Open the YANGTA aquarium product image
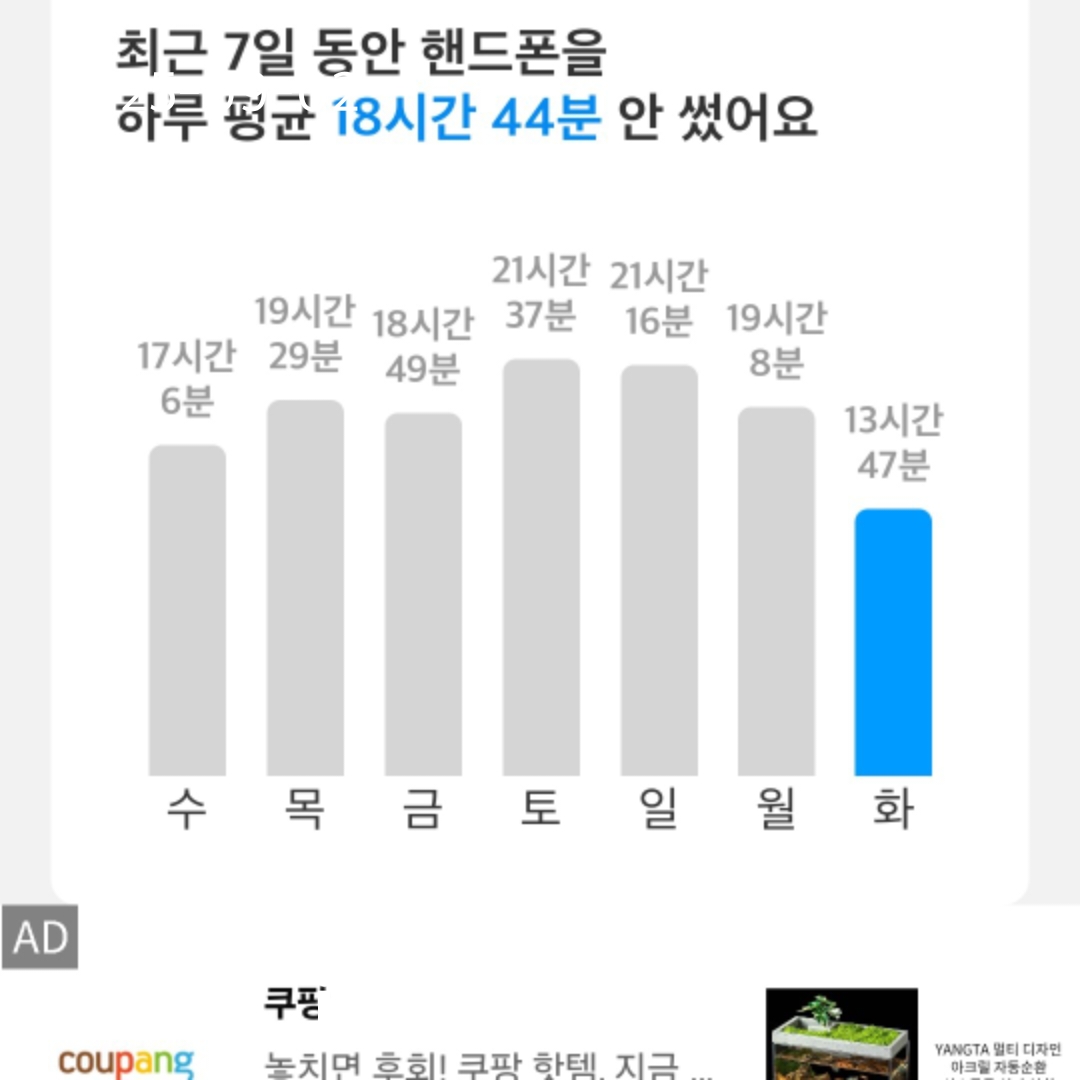 841,1035
